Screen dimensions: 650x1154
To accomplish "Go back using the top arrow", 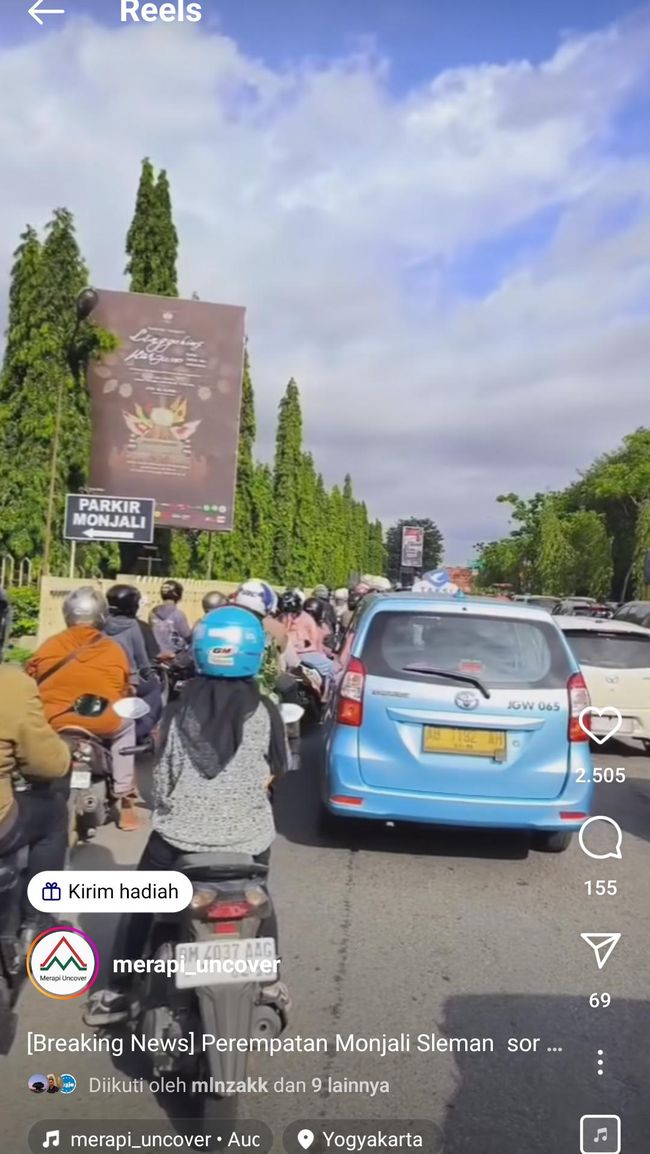I will pos(45,12).
